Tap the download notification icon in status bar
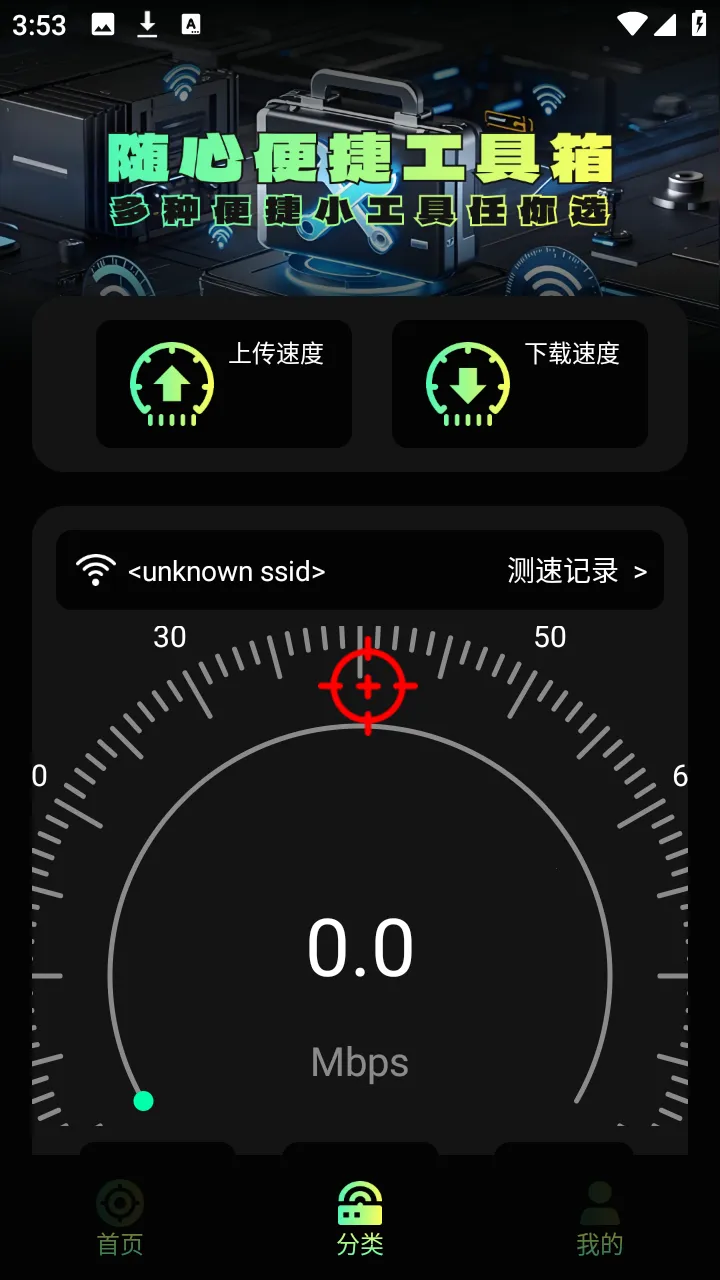This screenshot has width=720, height=1280. coord(146,22)
